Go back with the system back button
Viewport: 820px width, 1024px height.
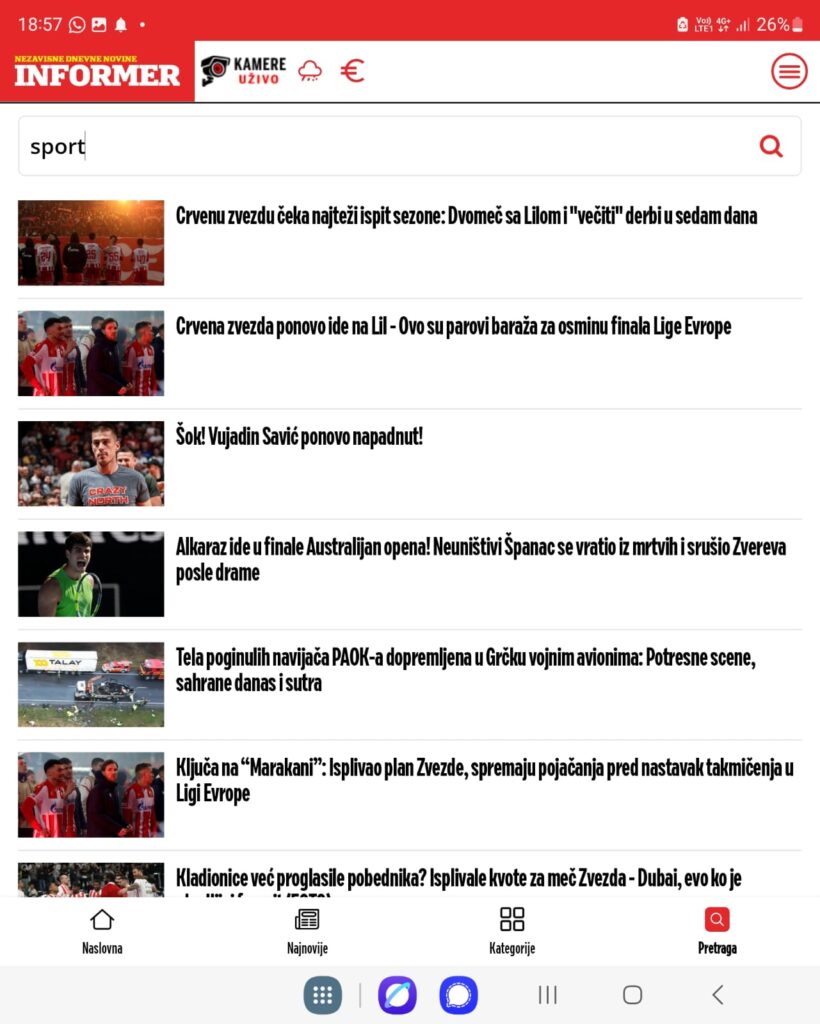coord(717,994)
